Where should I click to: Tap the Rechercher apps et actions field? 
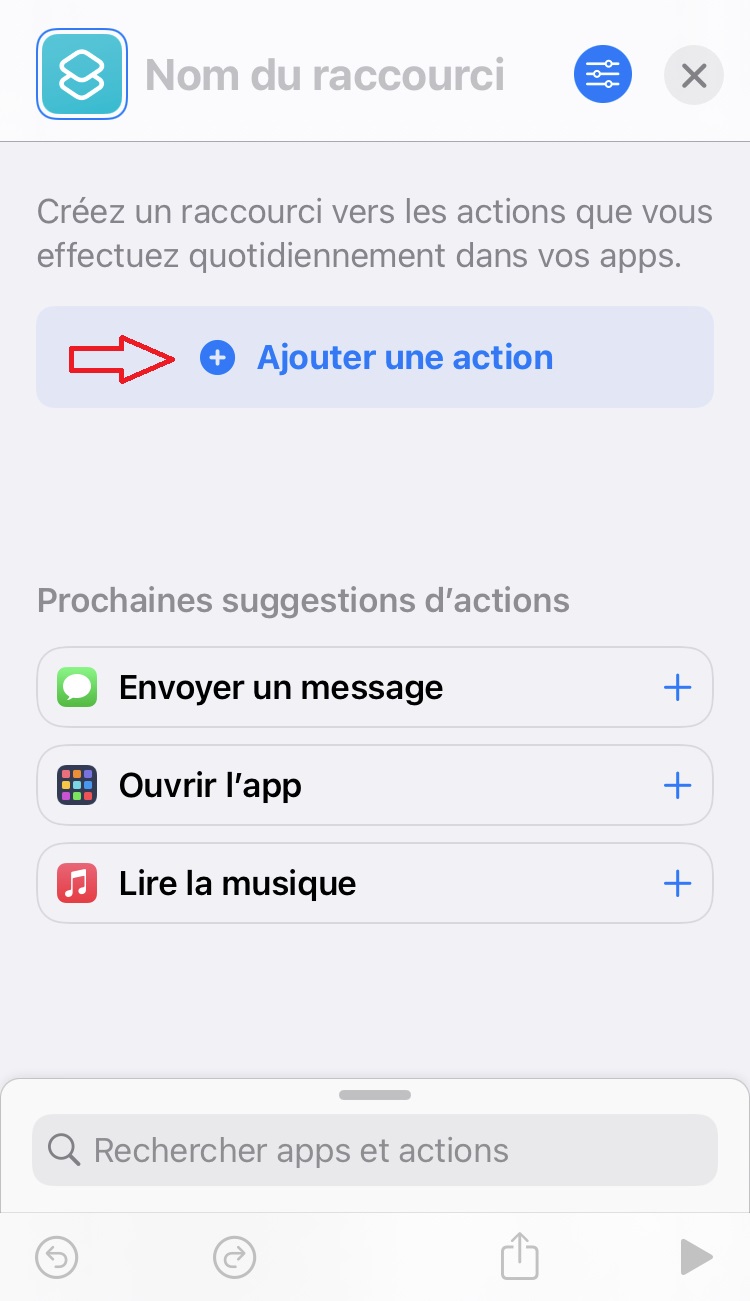pyautogui.click(x=375, y=1150)
